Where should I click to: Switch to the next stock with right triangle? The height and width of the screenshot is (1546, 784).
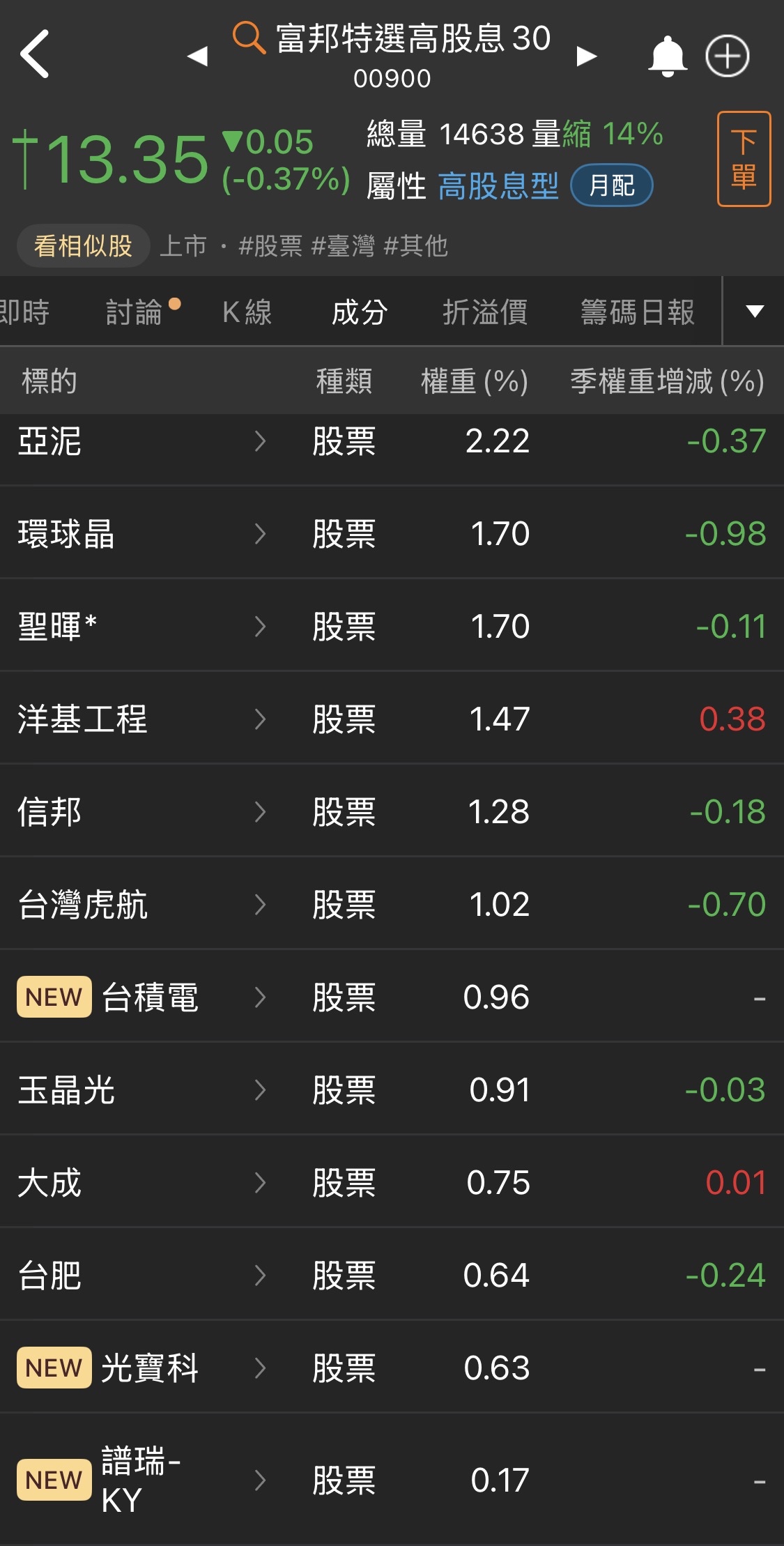tap(587, 56)
